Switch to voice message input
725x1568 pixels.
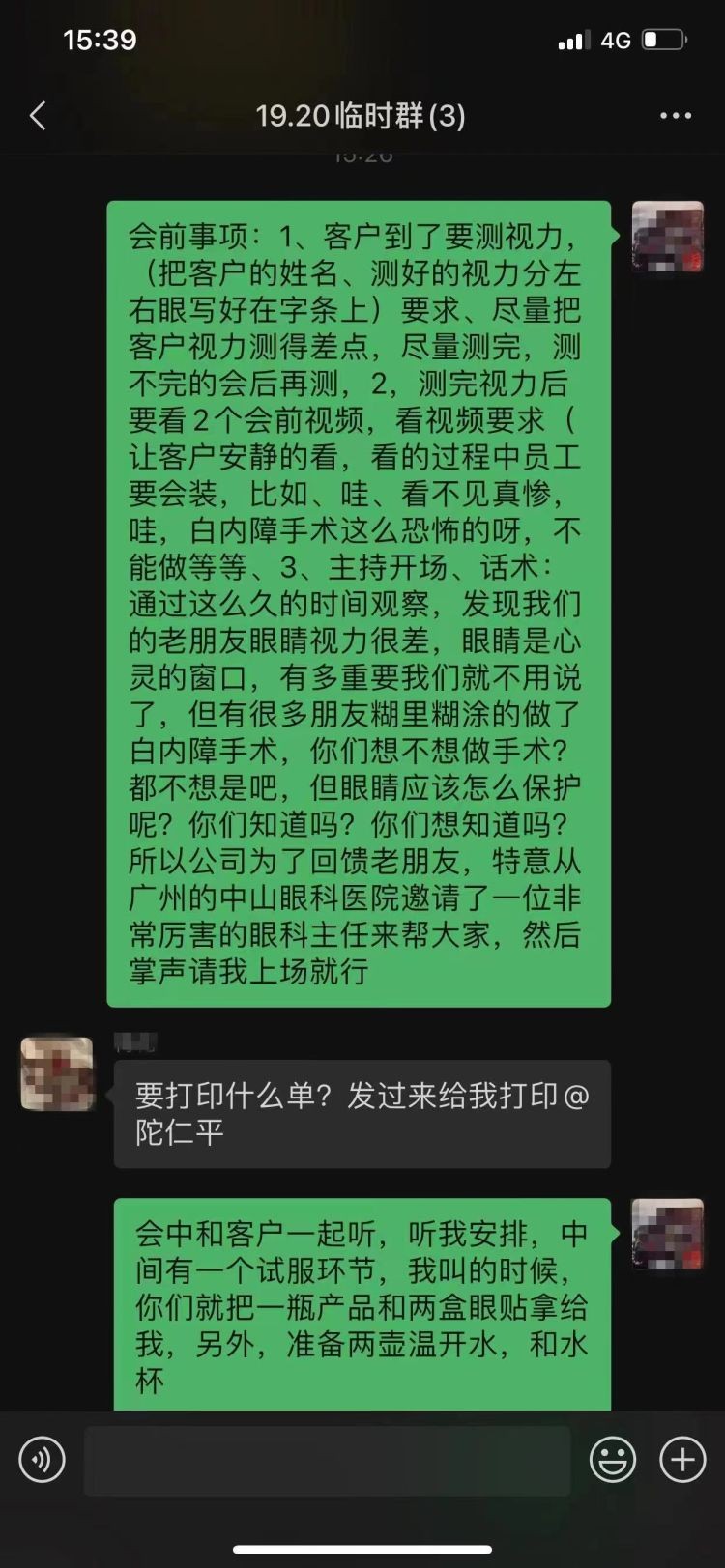click(43, 1460)
